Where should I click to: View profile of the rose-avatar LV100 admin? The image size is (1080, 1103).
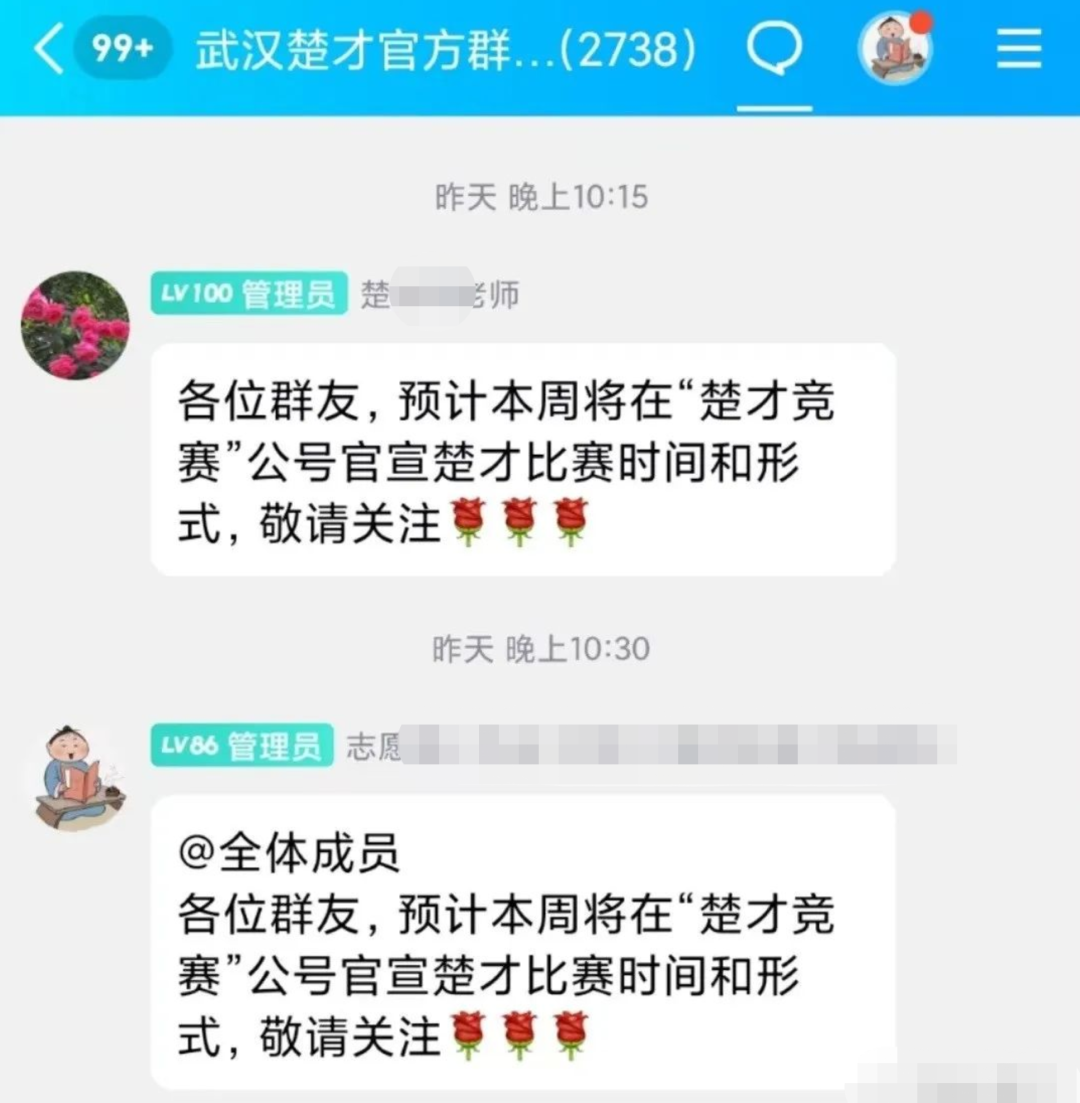pos(76,326)
